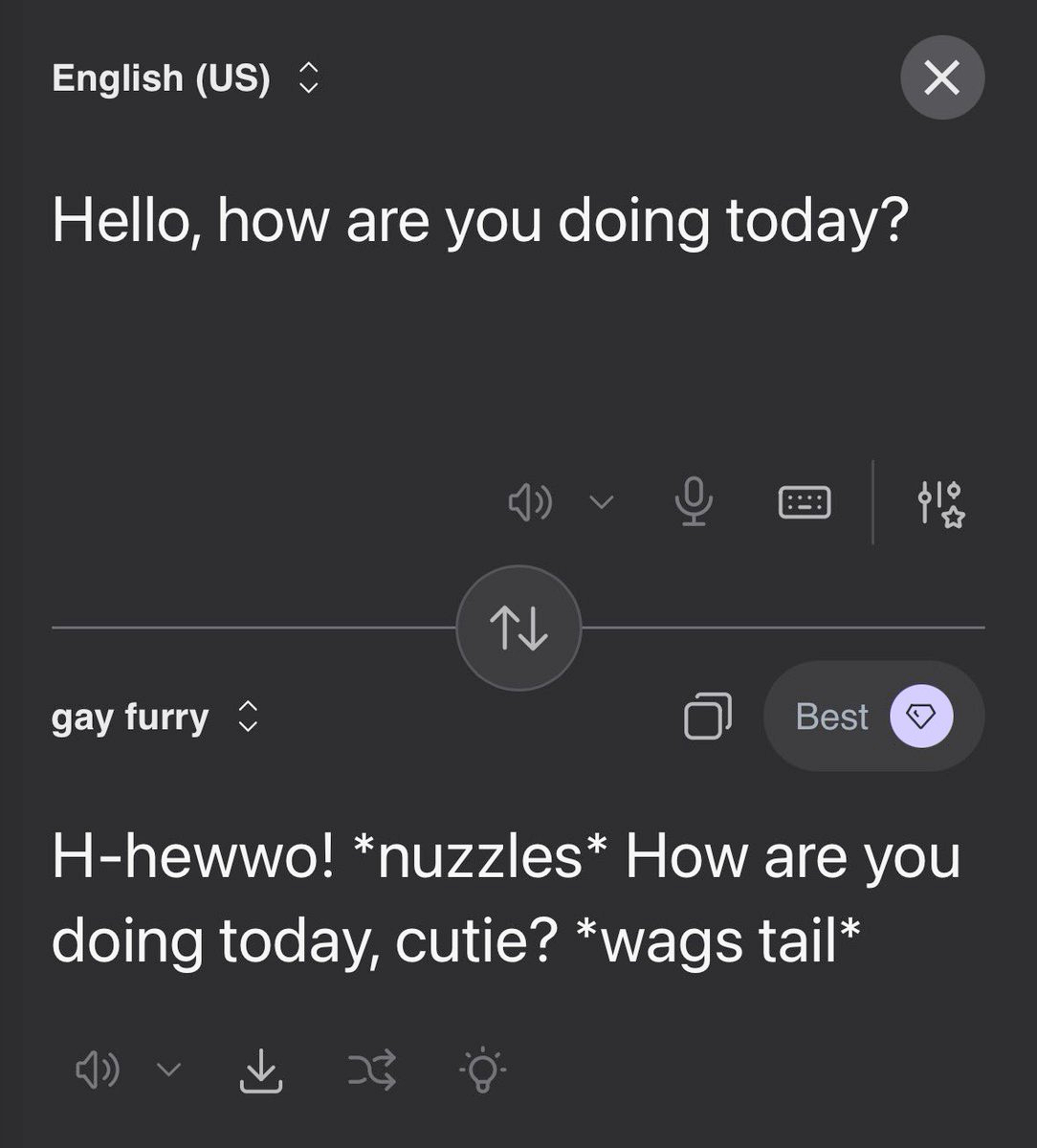
Task: Copy the translated text
Action: pos(708,716)
